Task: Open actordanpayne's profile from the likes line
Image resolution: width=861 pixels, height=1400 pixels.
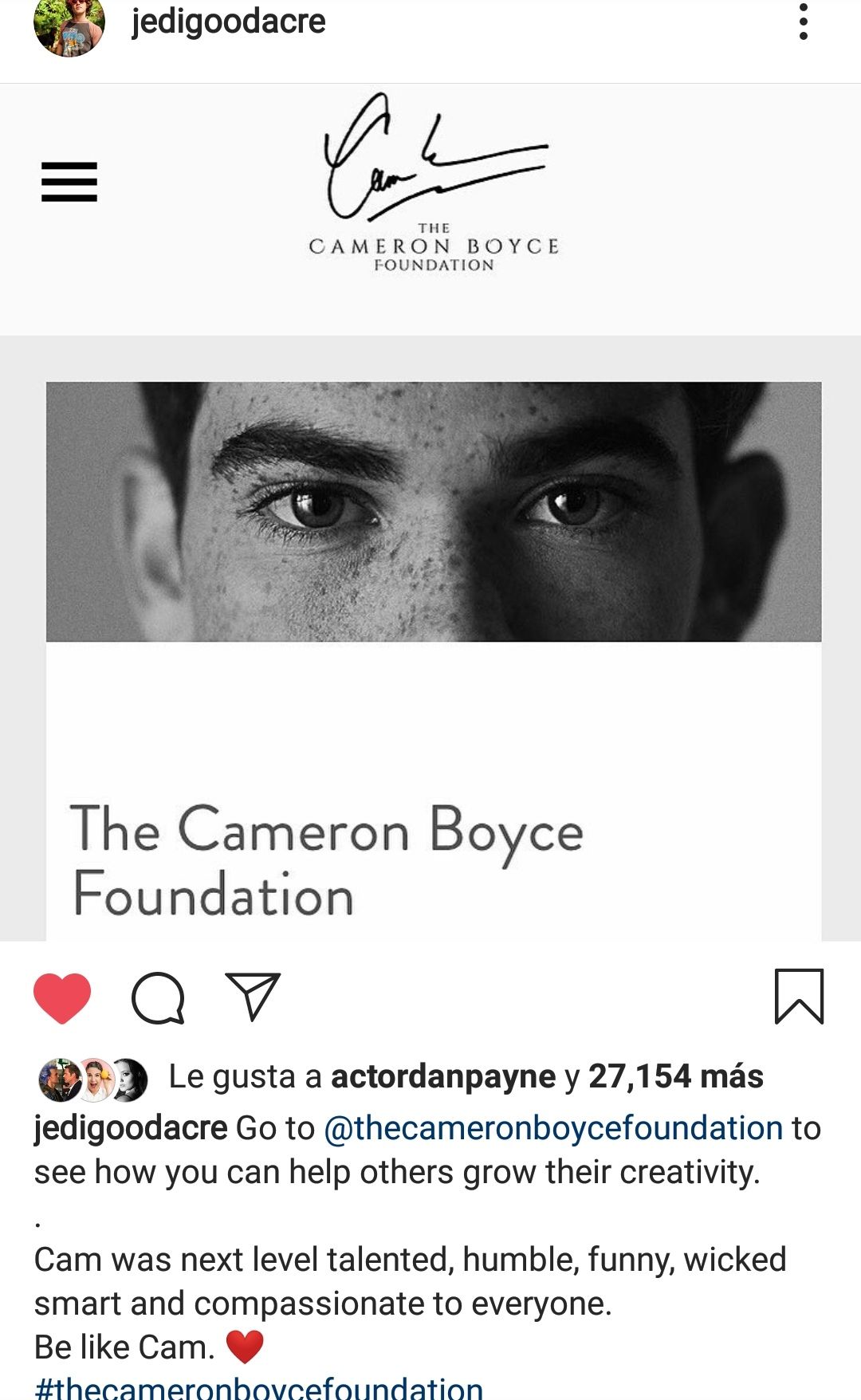Action: (443, 1077)
